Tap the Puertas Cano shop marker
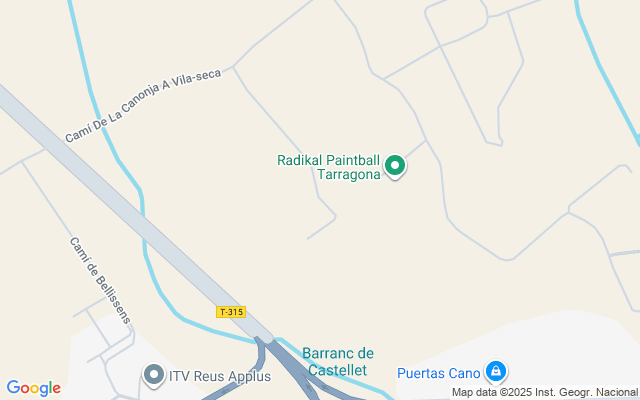 (x=494, y=373)
